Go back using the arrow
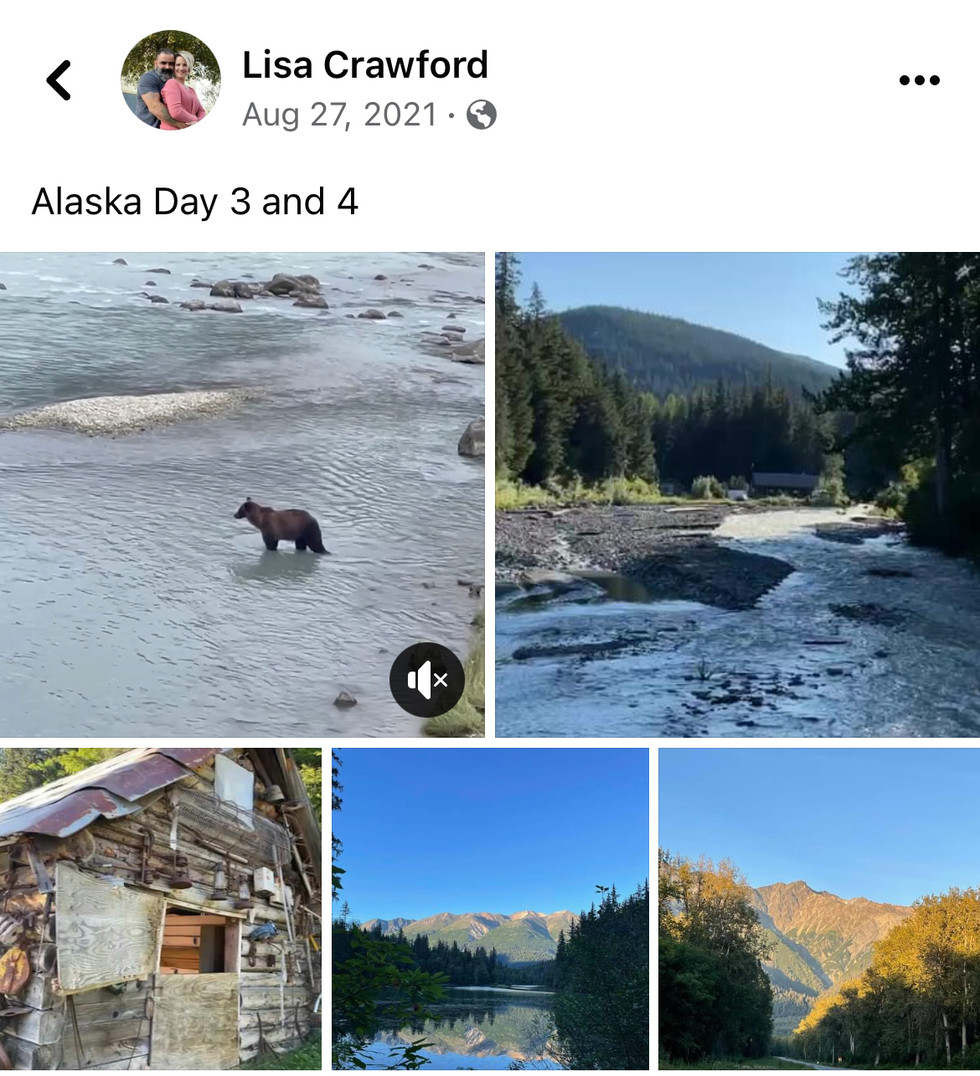Viewport: 980px width, 1076px height. [59, 80]
